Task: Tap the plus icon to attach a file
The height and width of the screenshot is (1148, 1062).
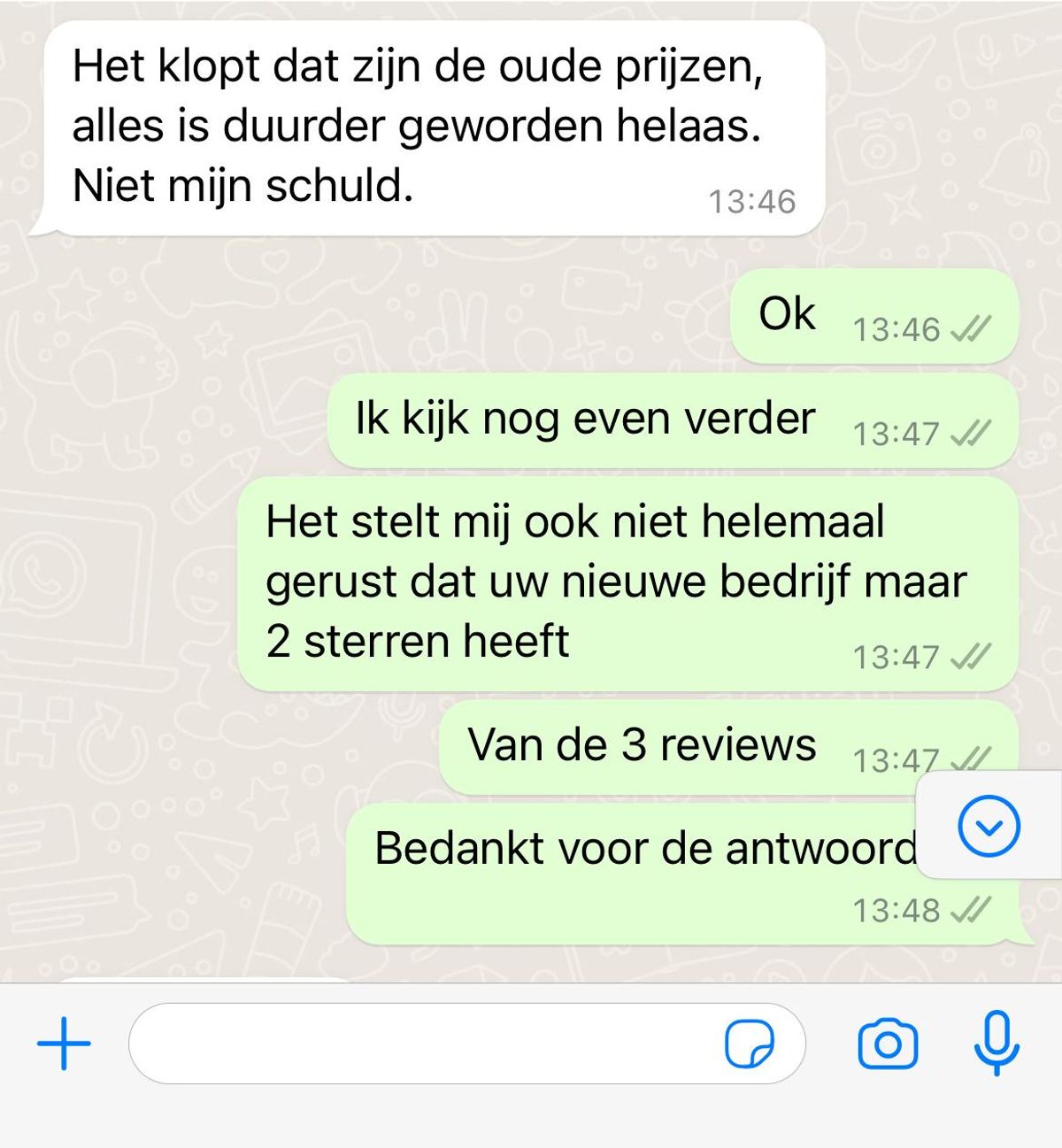Action: (64, 1044)
